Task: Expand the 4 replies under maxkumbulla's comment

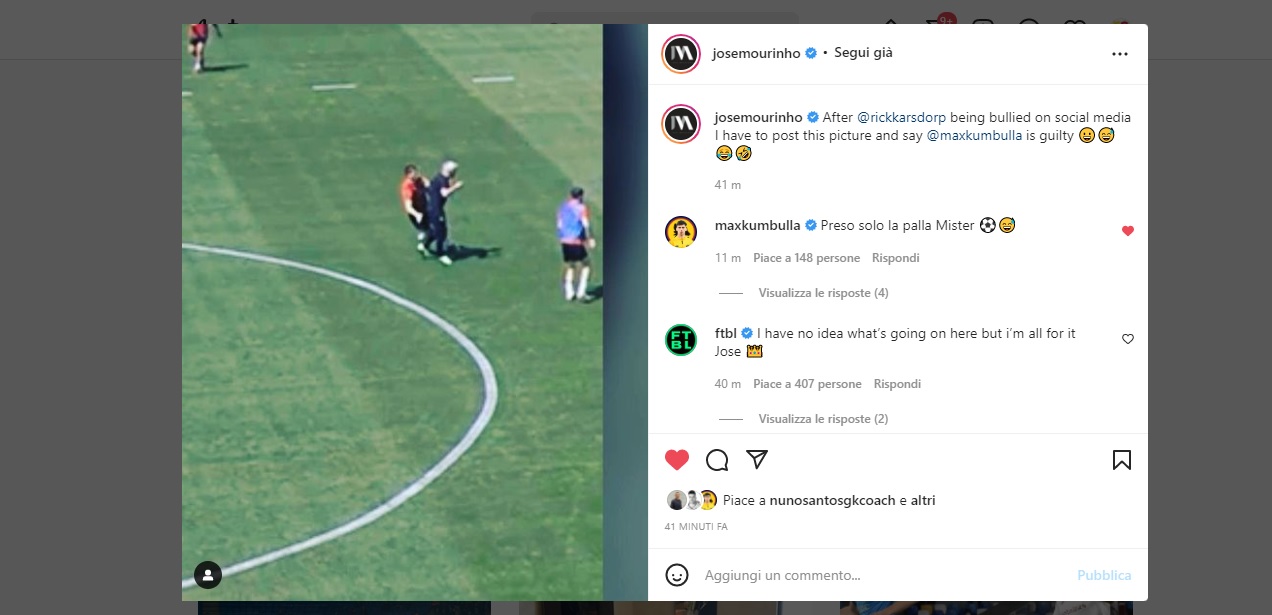Action: (x=823, y=293)
